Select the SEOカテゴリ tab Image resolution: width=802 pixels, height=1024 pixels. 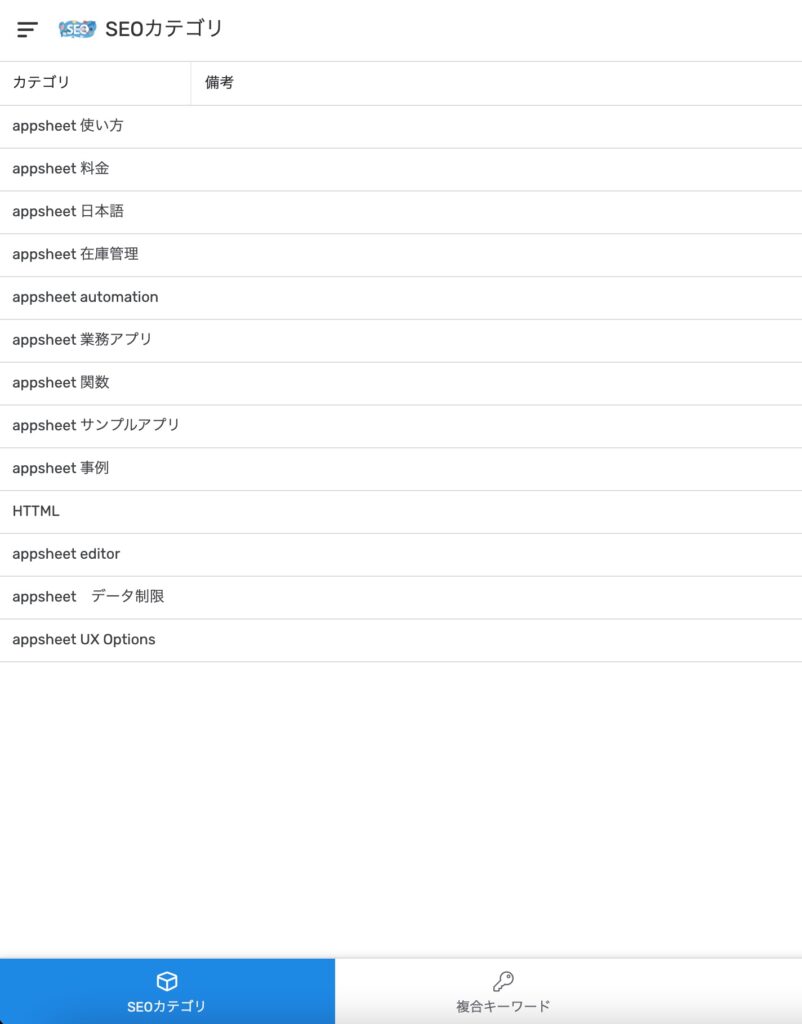(168, 990)
